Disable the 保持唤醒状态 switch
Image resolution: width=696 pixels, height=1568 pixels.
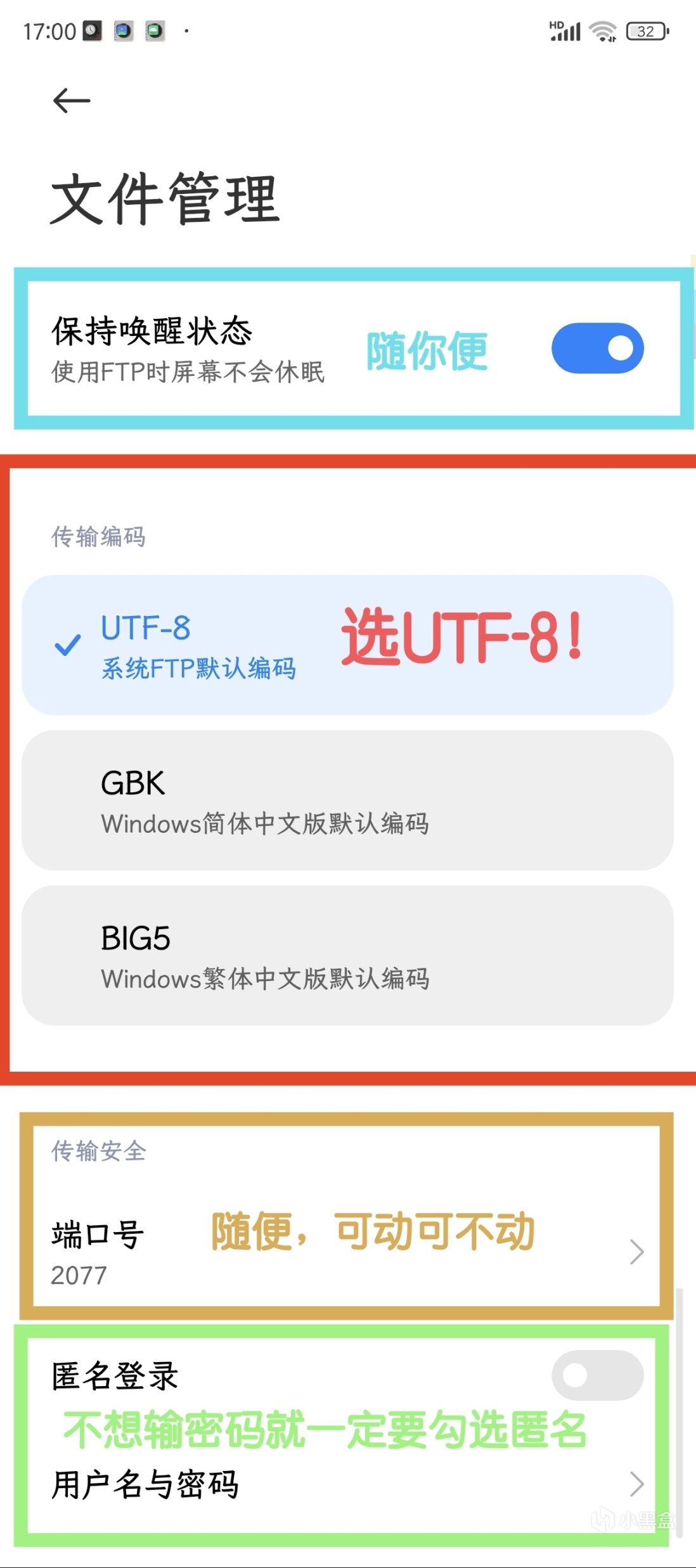click(x=598, y=347)
